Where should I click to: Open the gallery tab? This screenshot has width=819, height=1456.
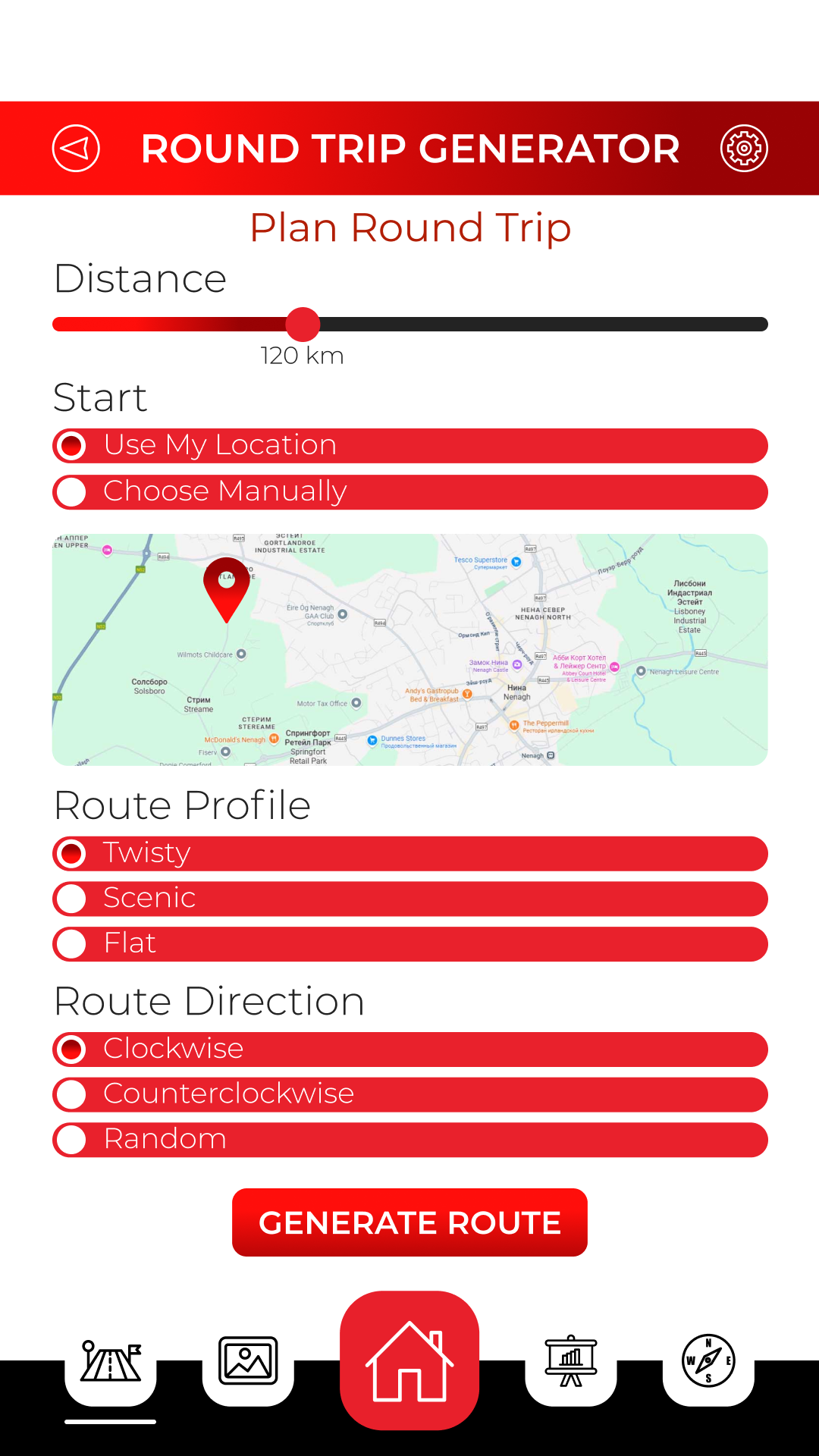pyautogui.click(x=248, y=1362)
